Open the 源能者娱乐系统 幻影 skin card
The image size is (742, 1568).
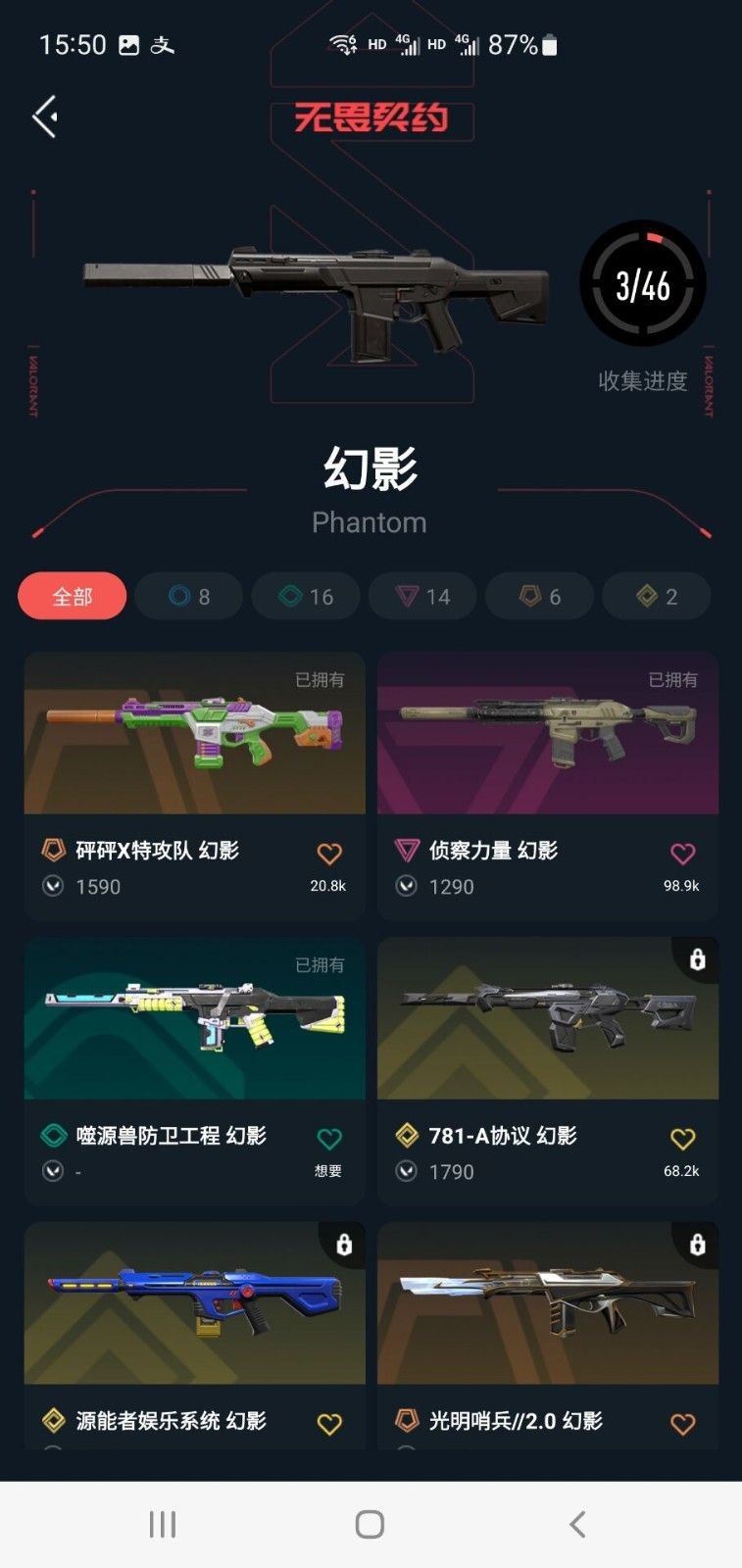[194, 1303]
